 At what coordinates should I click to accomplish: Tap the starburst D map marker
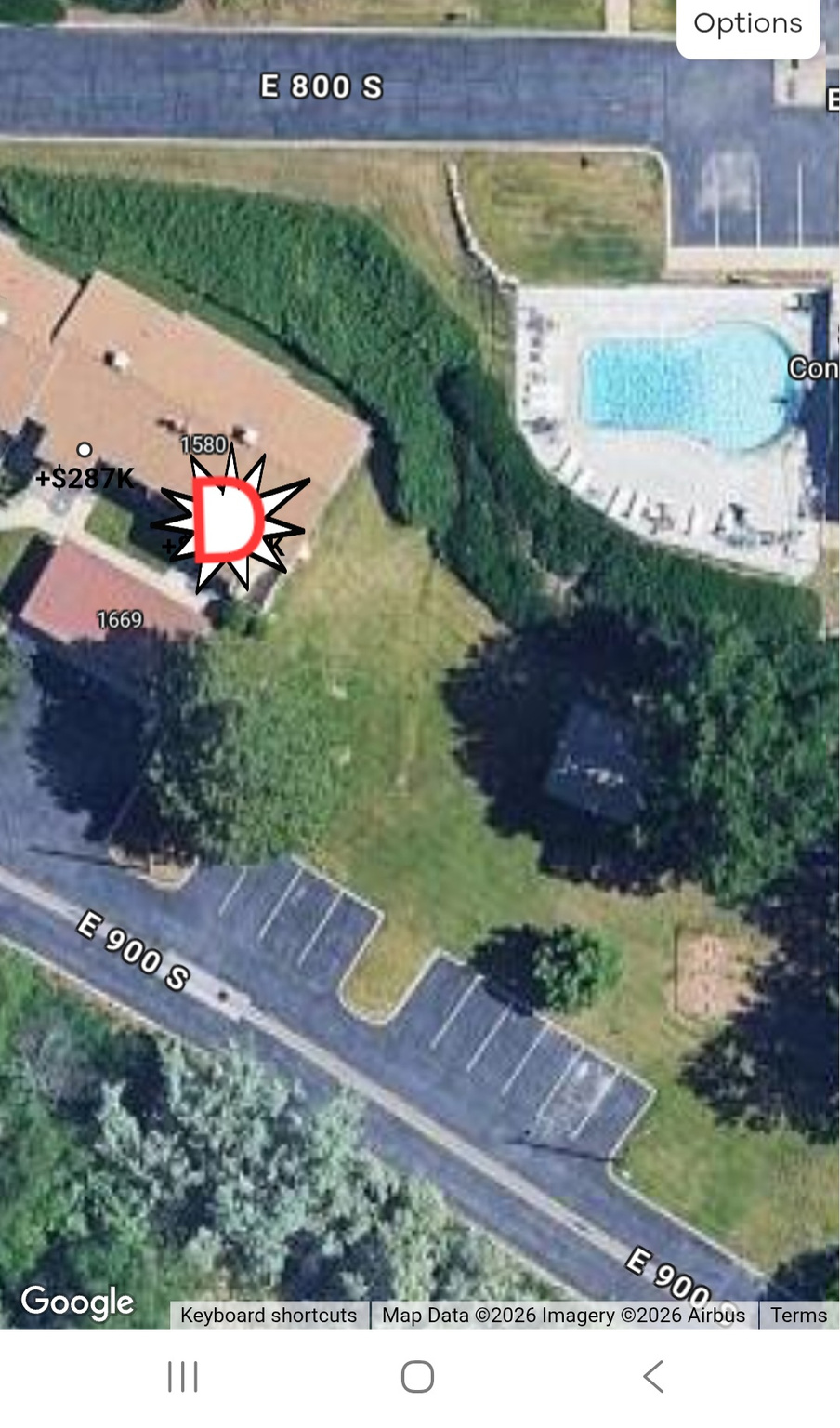click(x=229, y=519)
